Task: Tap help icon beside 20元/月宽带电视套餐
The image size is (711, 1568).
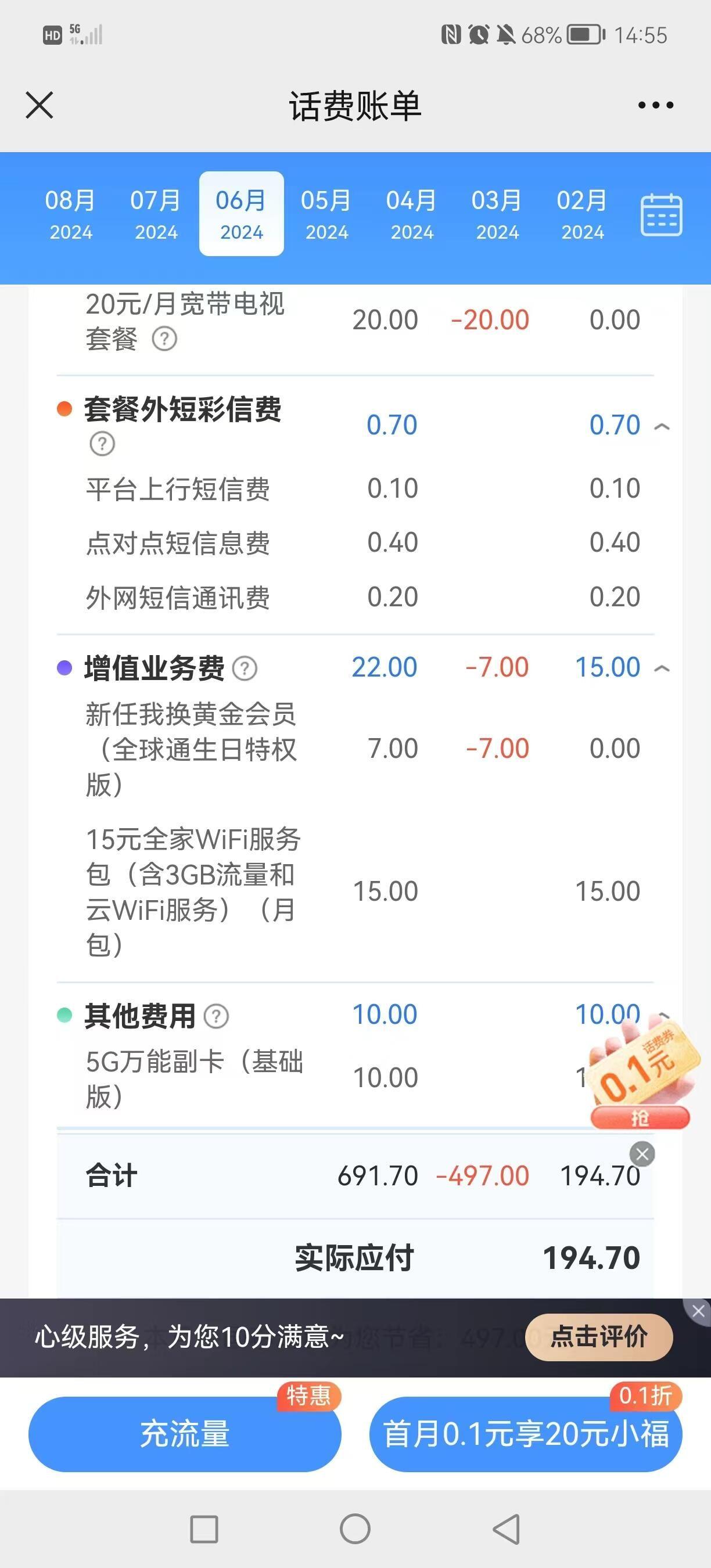Action: click(x=164, y=339)
